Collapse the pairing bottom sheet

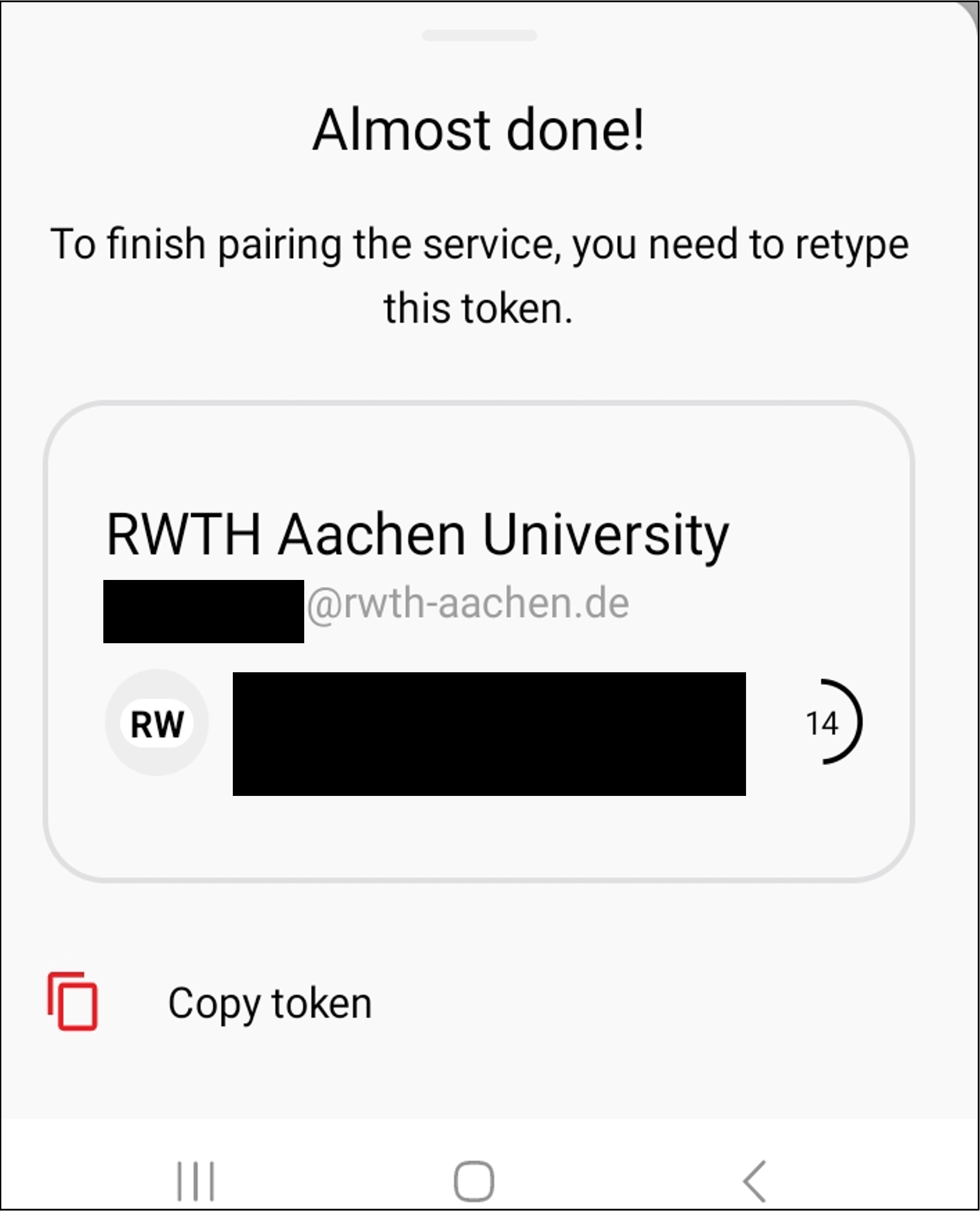pyautogui.click(x=480, y=36)
